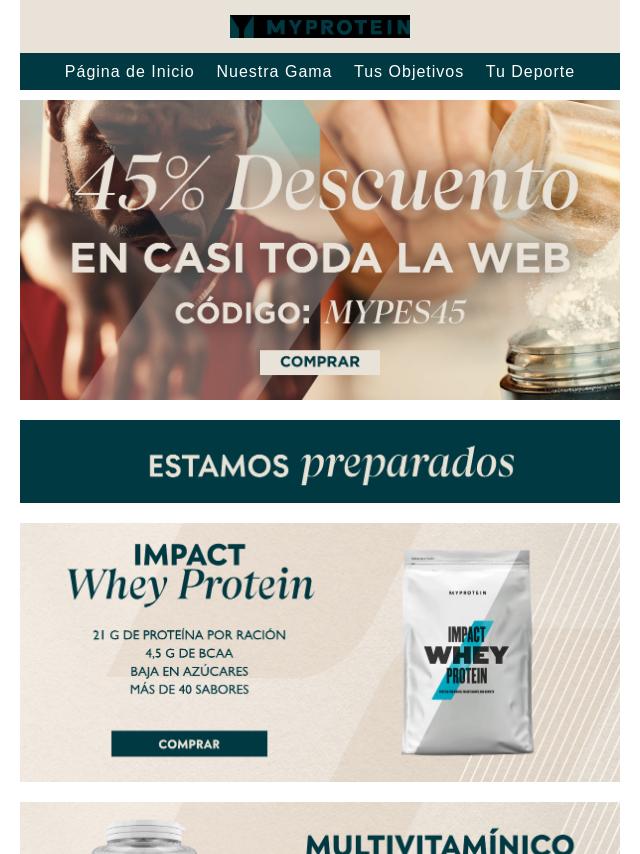Viewport: 640px width, 854px height.
Task: Open the Estamos preparados banner
Action: pyautogui.click(x=320, y=462)
